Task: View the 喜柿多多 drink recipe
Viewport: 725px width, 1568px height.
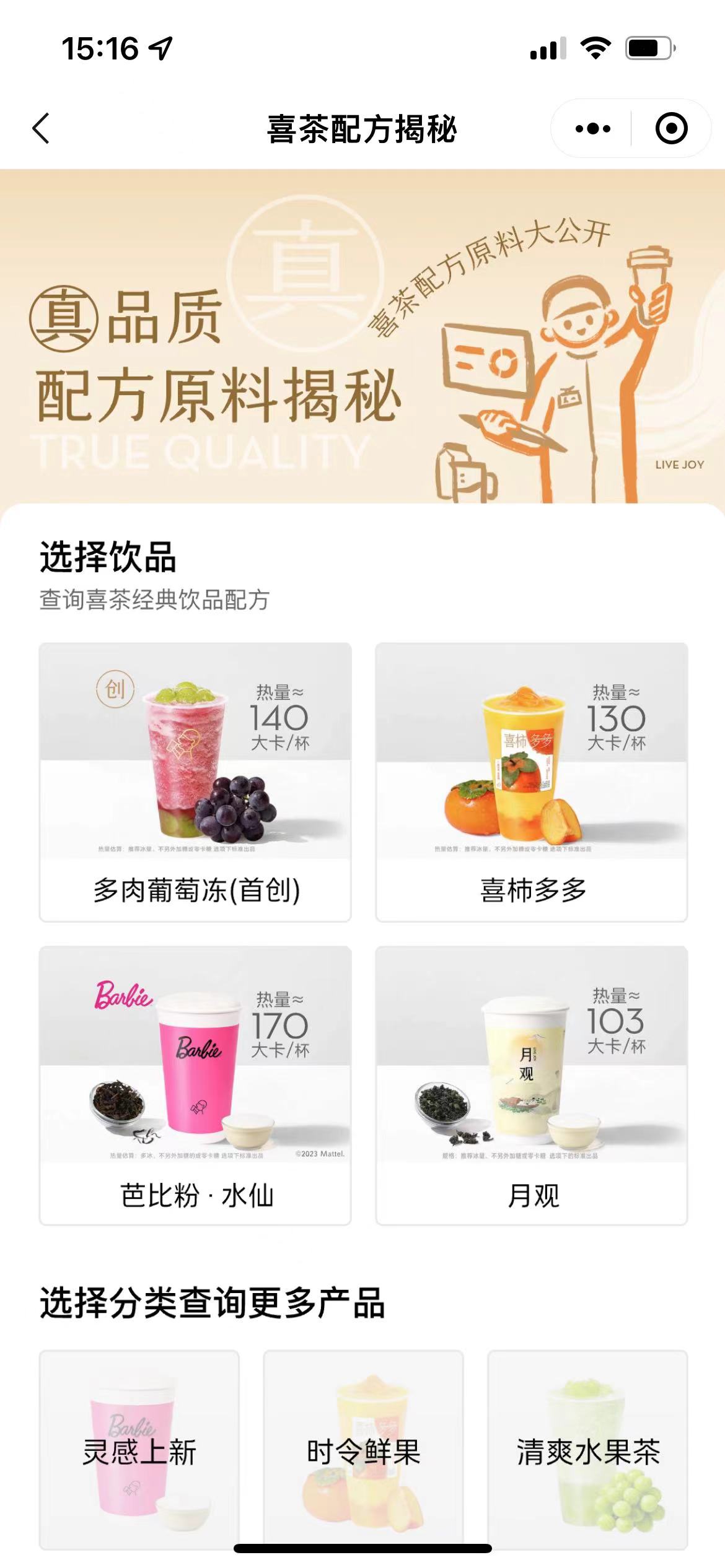Action: click(532, 782)
